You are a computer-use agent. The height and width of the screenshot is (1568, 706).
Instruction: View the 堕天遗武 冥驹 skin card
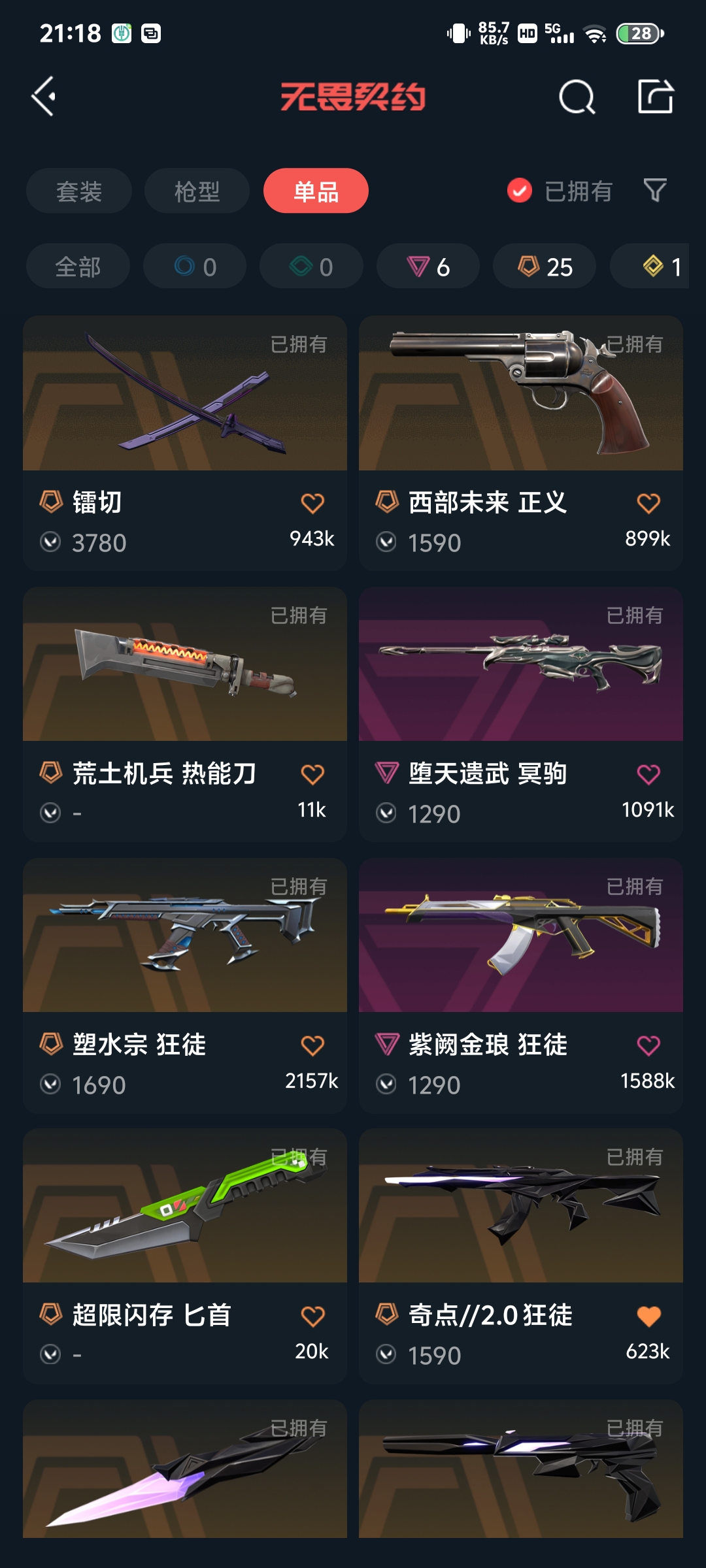(521, 714)
